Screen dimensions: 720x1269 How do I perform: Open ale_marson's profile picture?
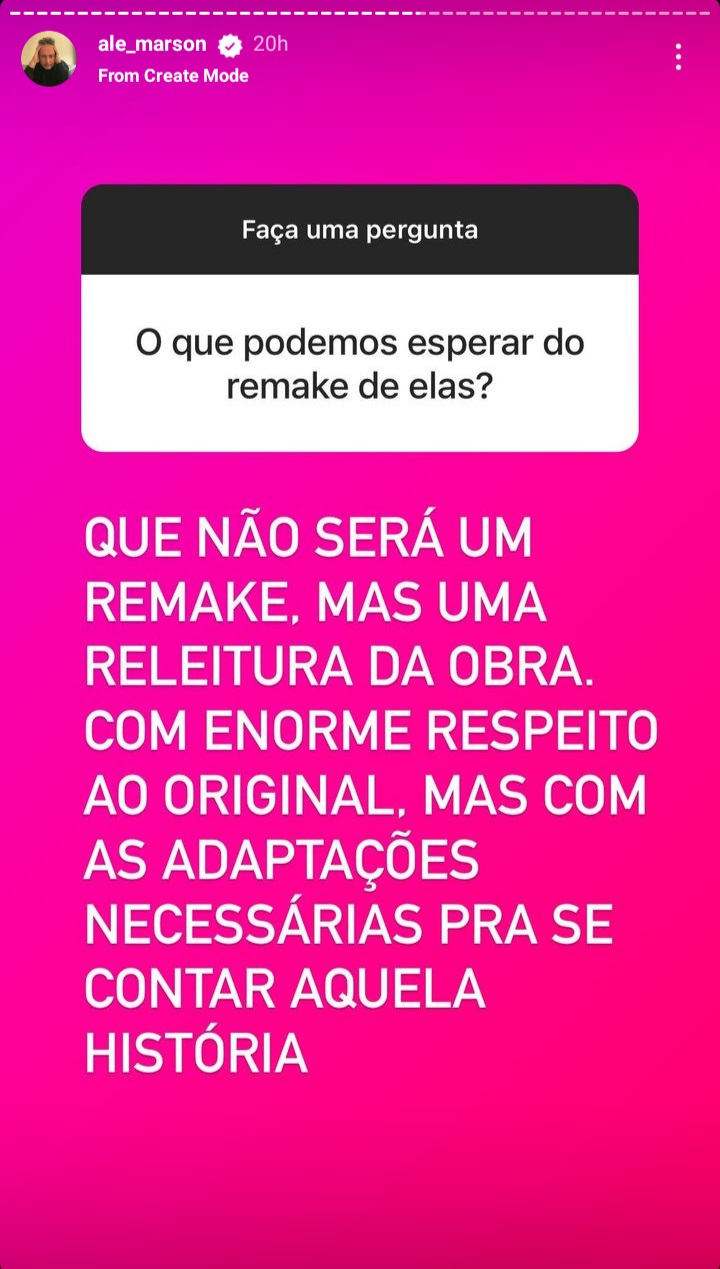point(49,58)
